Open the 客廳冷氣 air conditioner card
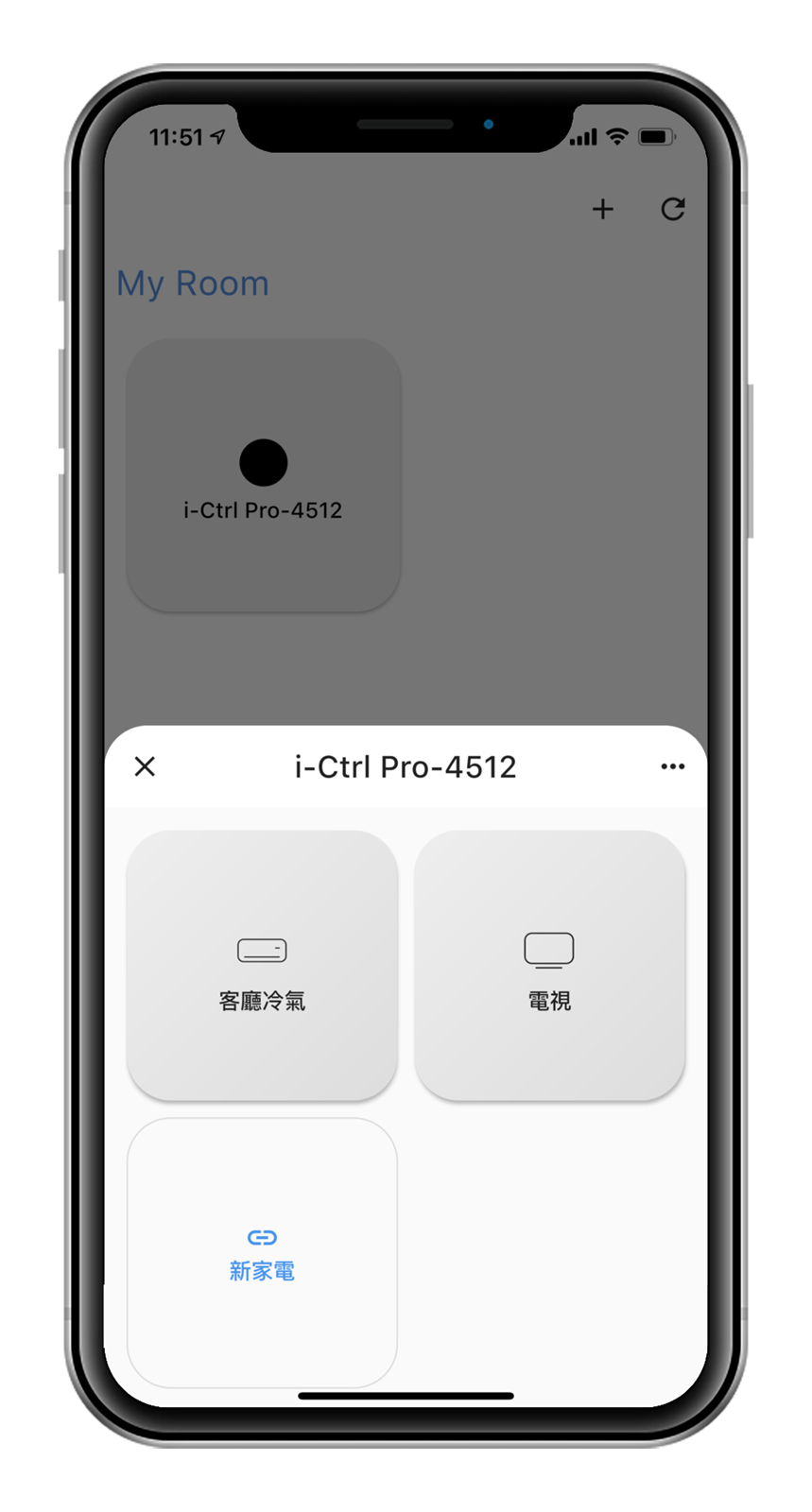 point(262,965)
